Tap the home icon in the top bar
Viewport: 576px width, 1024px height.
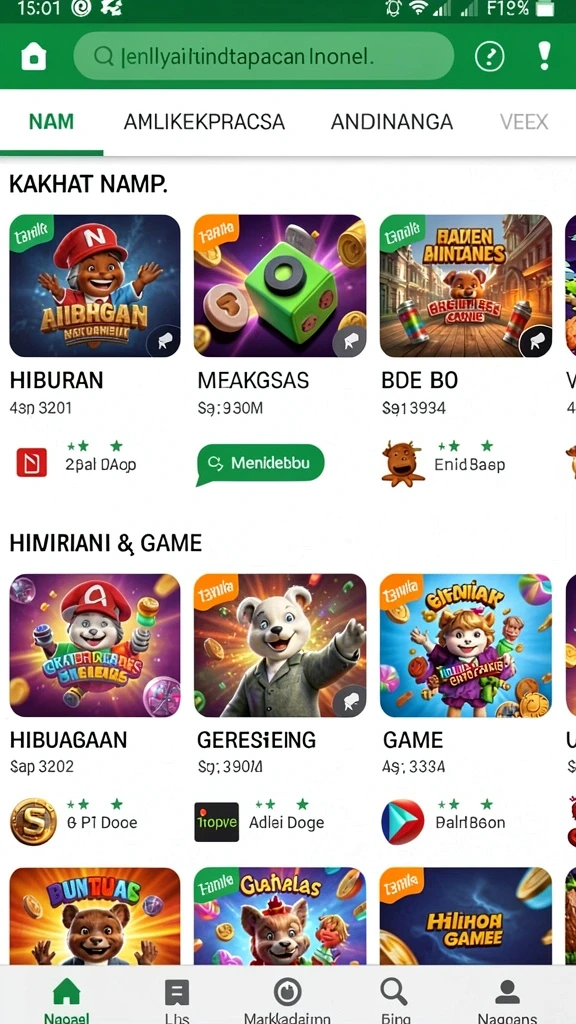pos(34,57)
